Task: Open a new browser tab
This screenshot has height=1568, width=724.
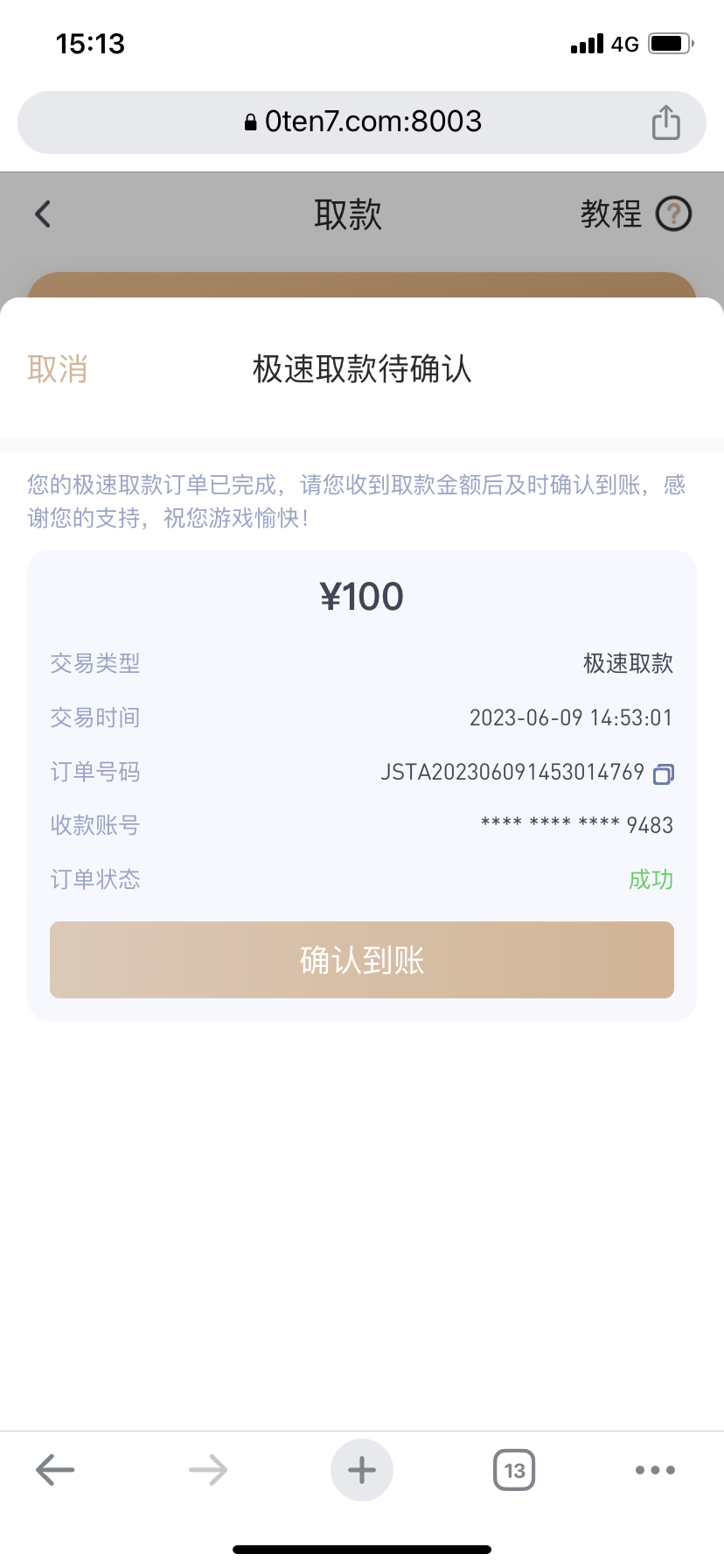Action: (361, 1469)
